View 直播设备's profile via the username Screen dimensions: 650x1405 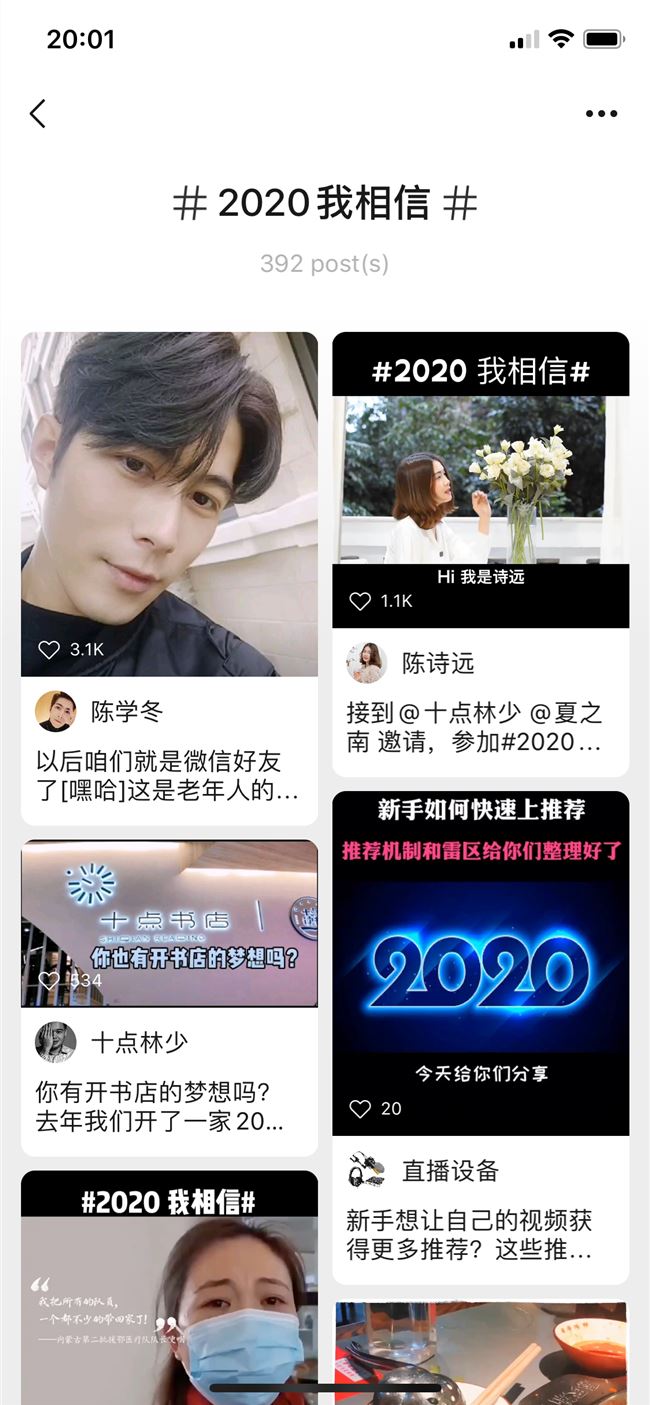point(450,1171)
